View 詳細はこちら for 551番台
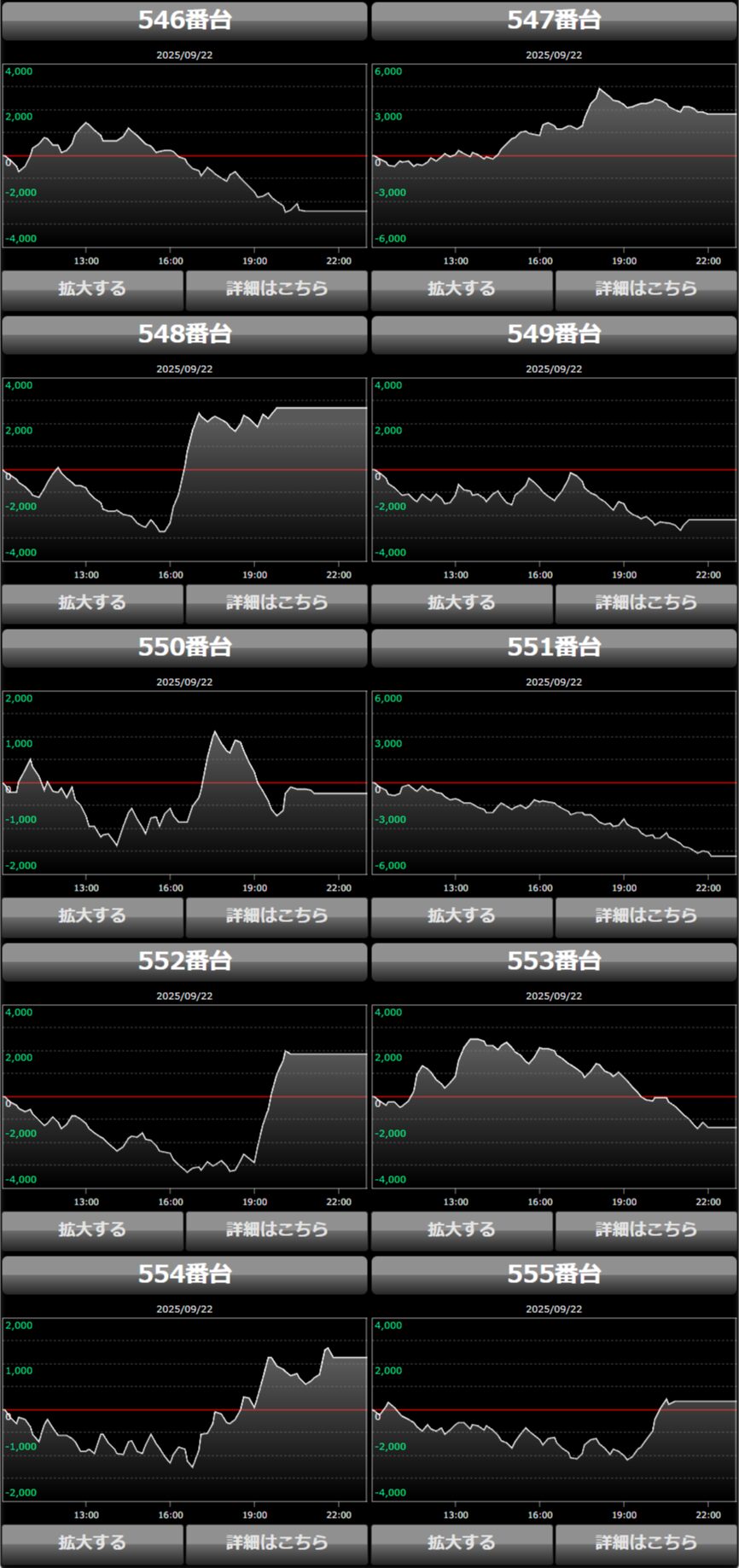Viewport: 739px width, 1568px height. [x=646, y=916]
